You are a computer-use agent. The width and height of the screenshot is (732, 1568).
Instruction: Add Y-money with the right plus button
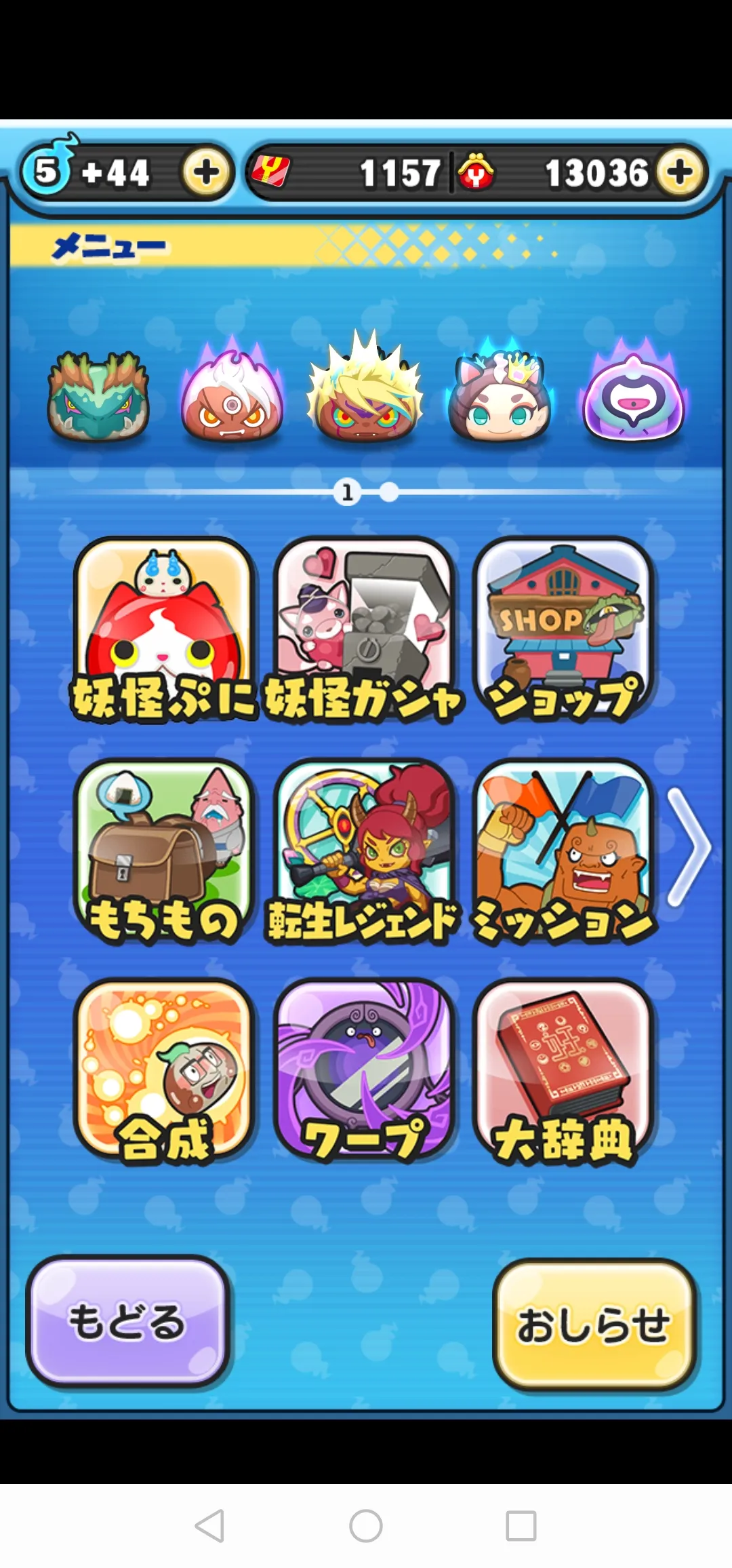pyautogui.click(x=680, y=172)
